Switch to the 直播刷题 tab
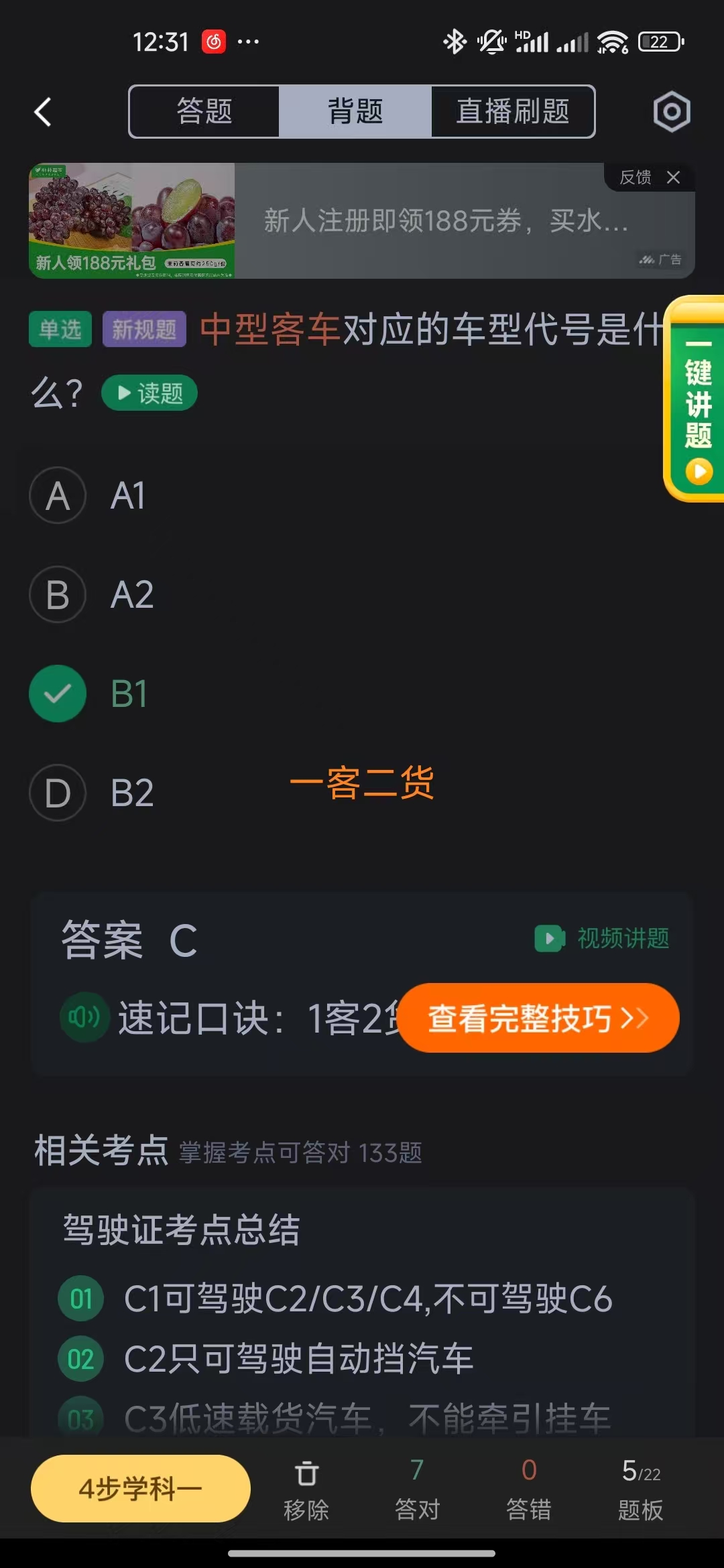 [x=511, y=112]
